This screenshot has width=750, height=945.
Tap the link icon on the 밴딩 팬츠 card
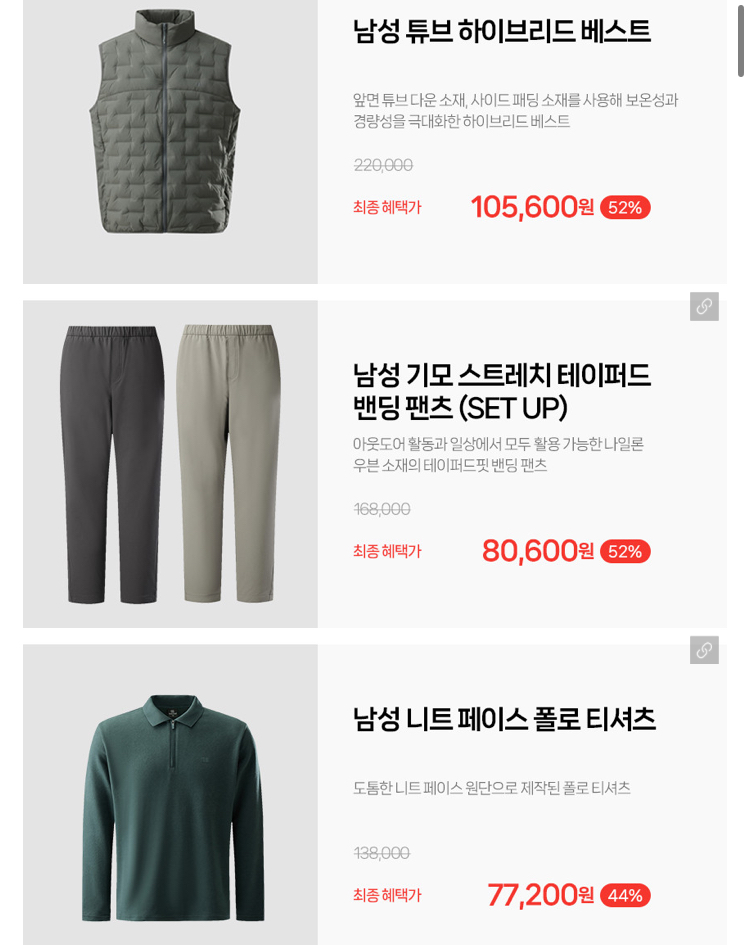pyautogui.click(x=704, y=307)
